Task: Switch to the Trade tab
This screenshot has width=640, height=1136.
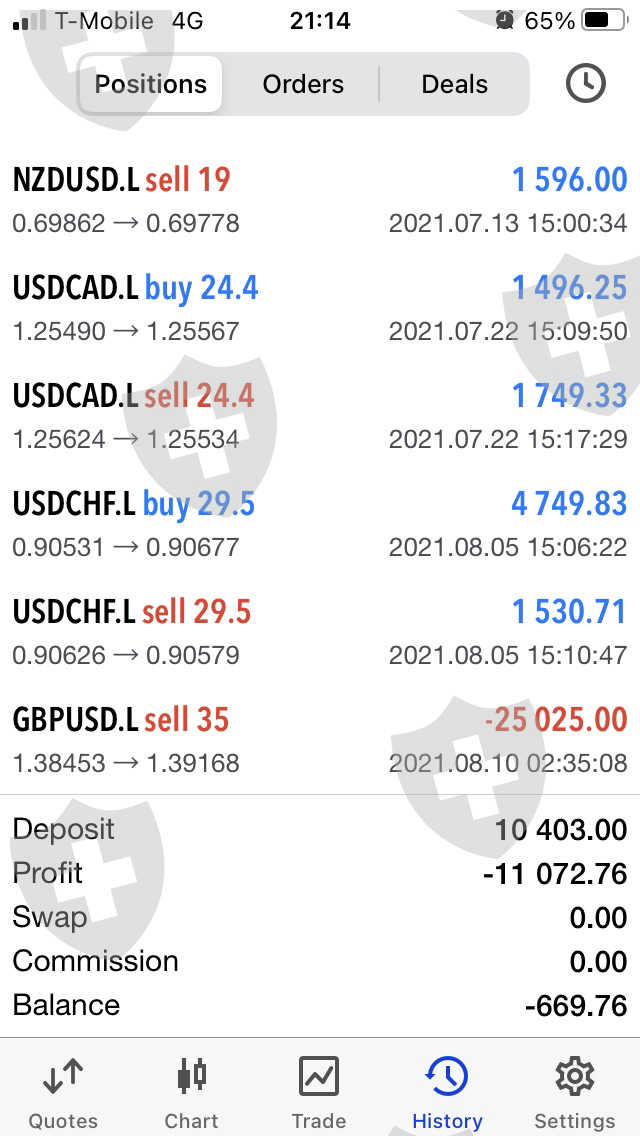Action: (x=319, y=1093)
